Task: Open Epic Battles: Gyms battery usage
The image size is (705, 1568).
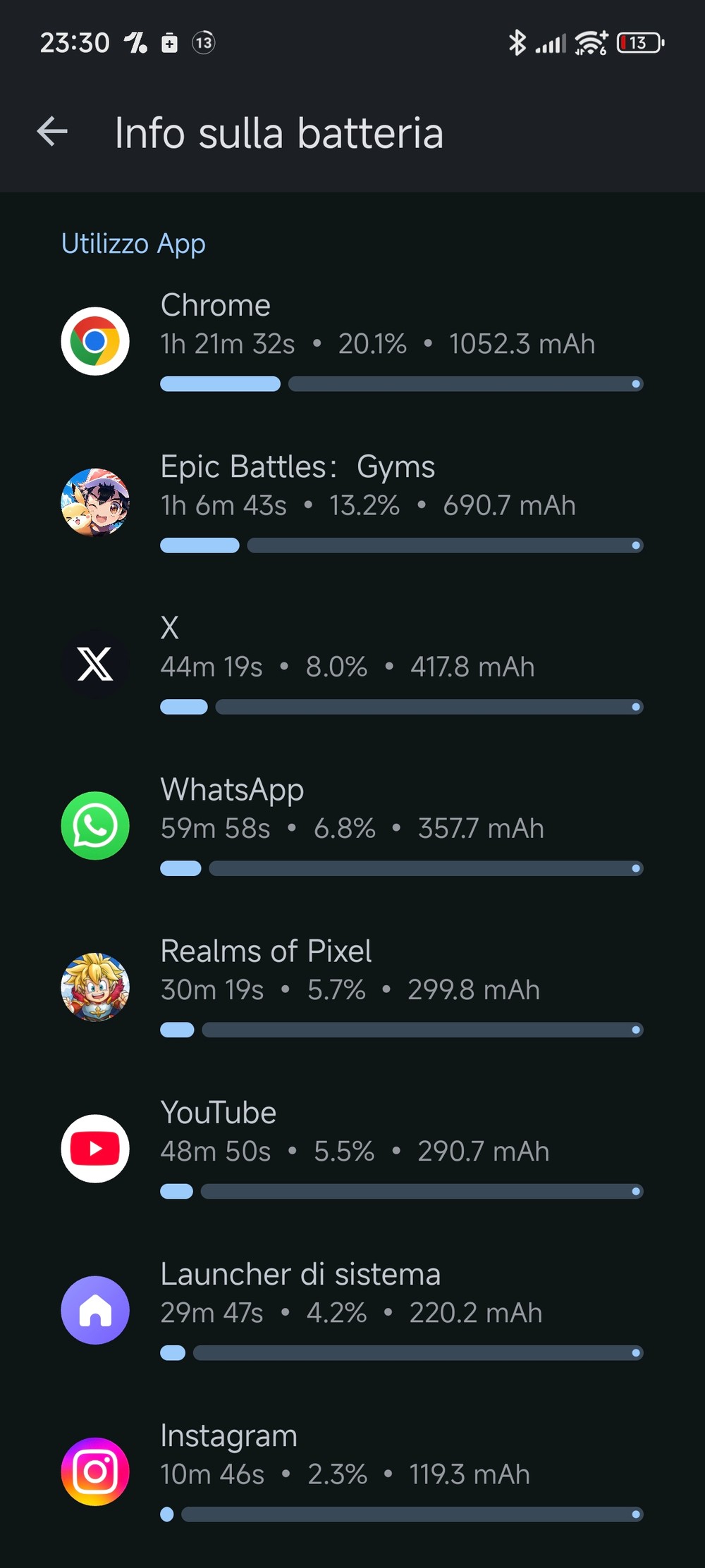Action: [x=352, y=503]
